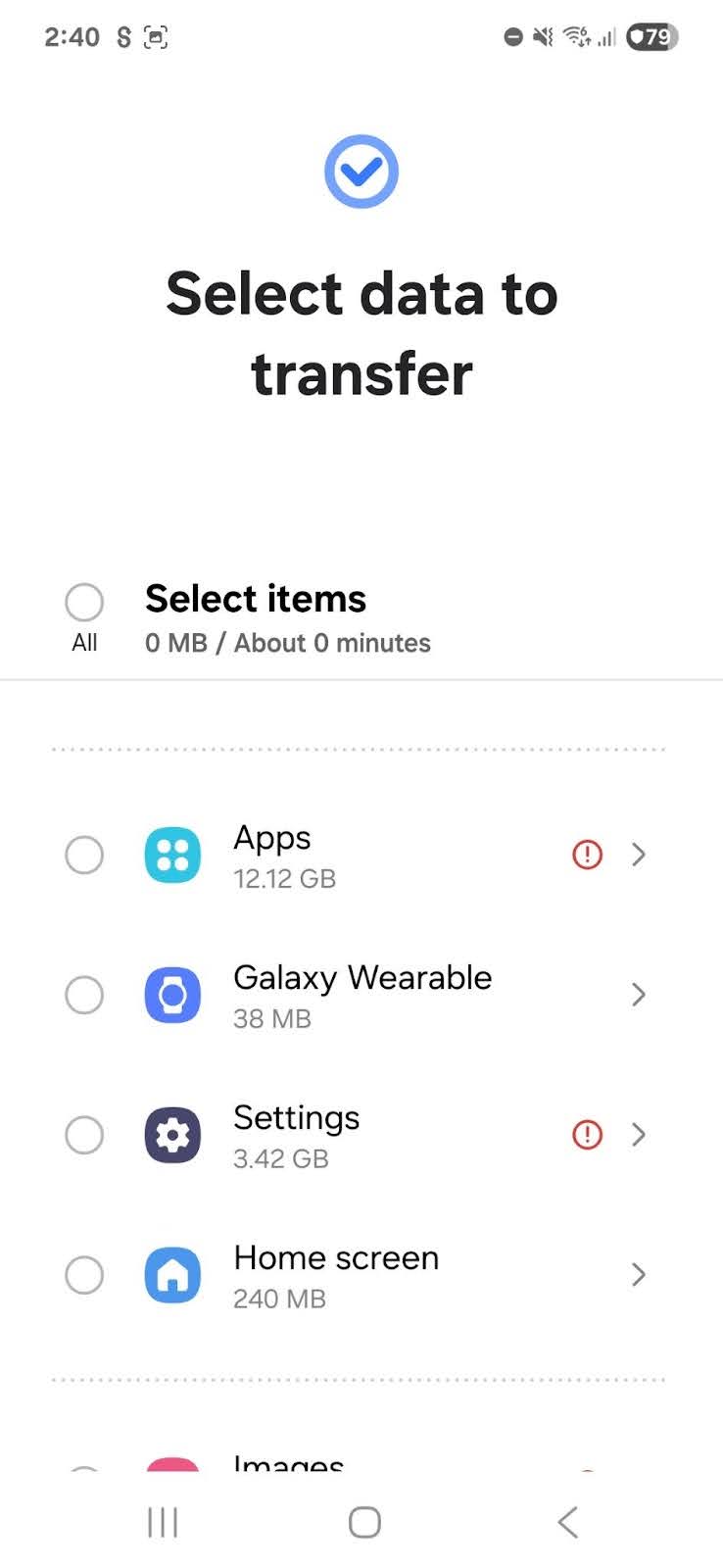Tap the Recents navigation icon
This screenshot has height=1568, width=723.
tap(161, 1522)
